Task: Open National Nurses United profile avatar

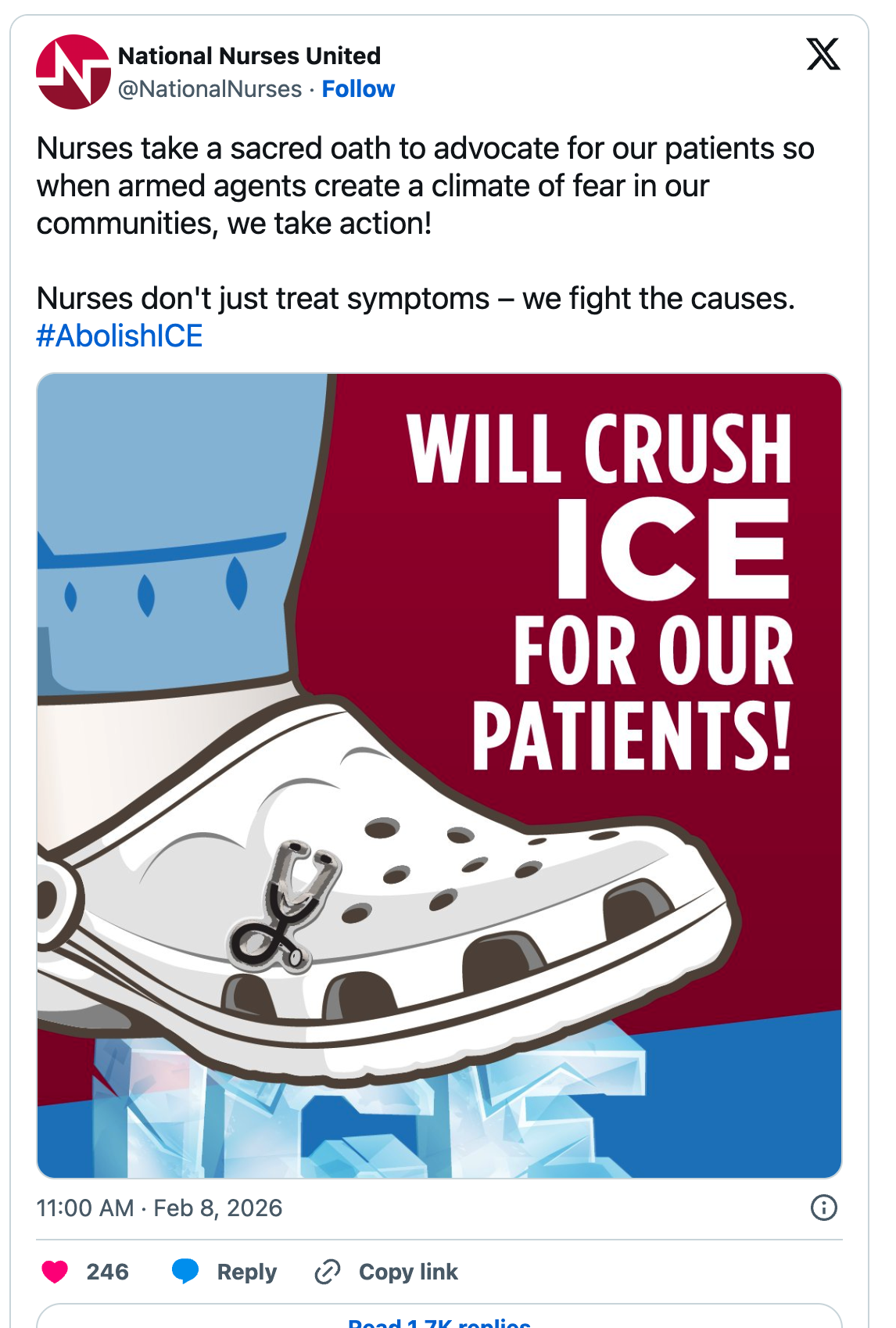Action: (73, 72)
